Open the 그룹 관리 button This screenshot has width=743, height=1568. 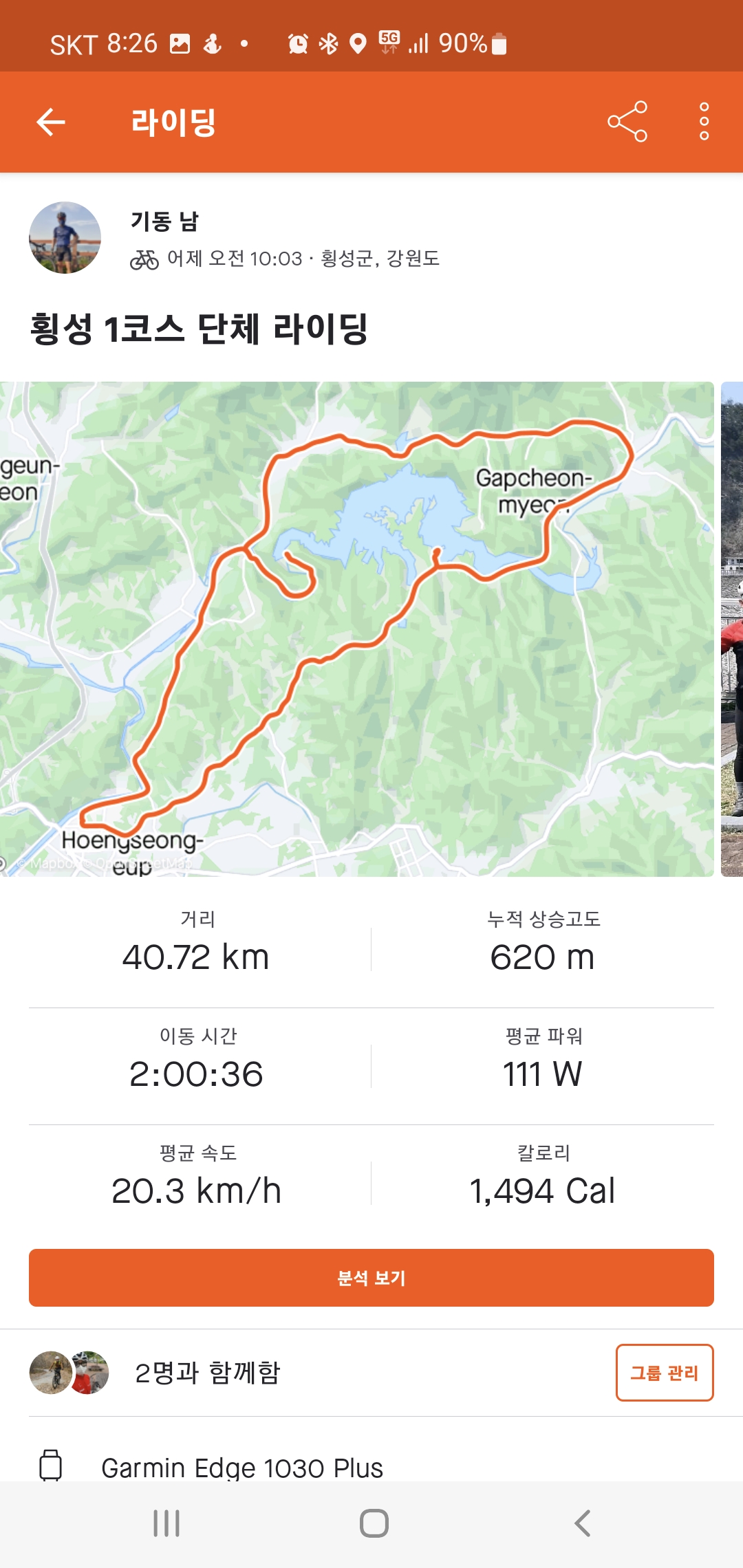coord(664,1373)
